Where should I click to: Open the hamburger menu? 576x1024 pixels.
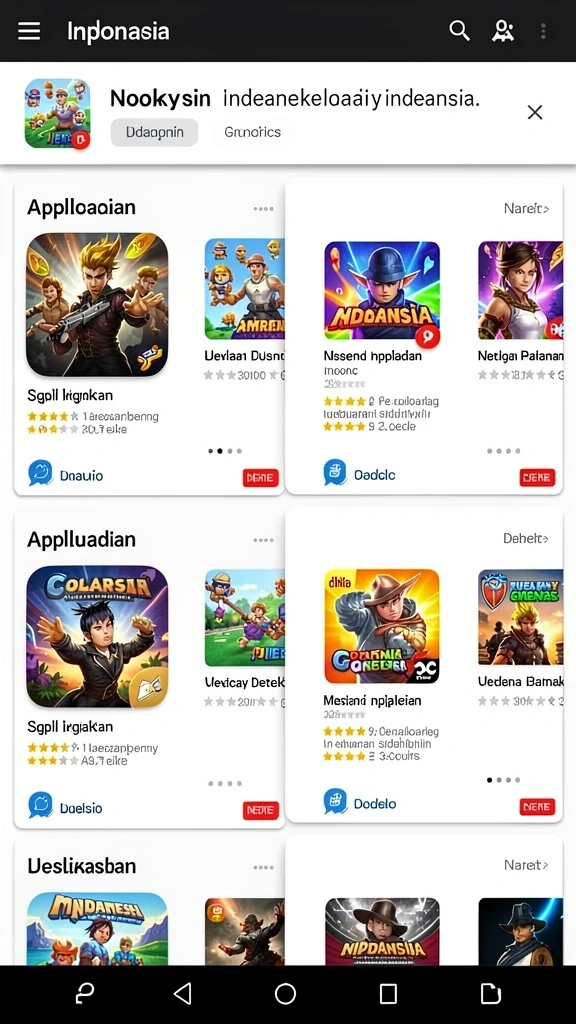[29, 31]
